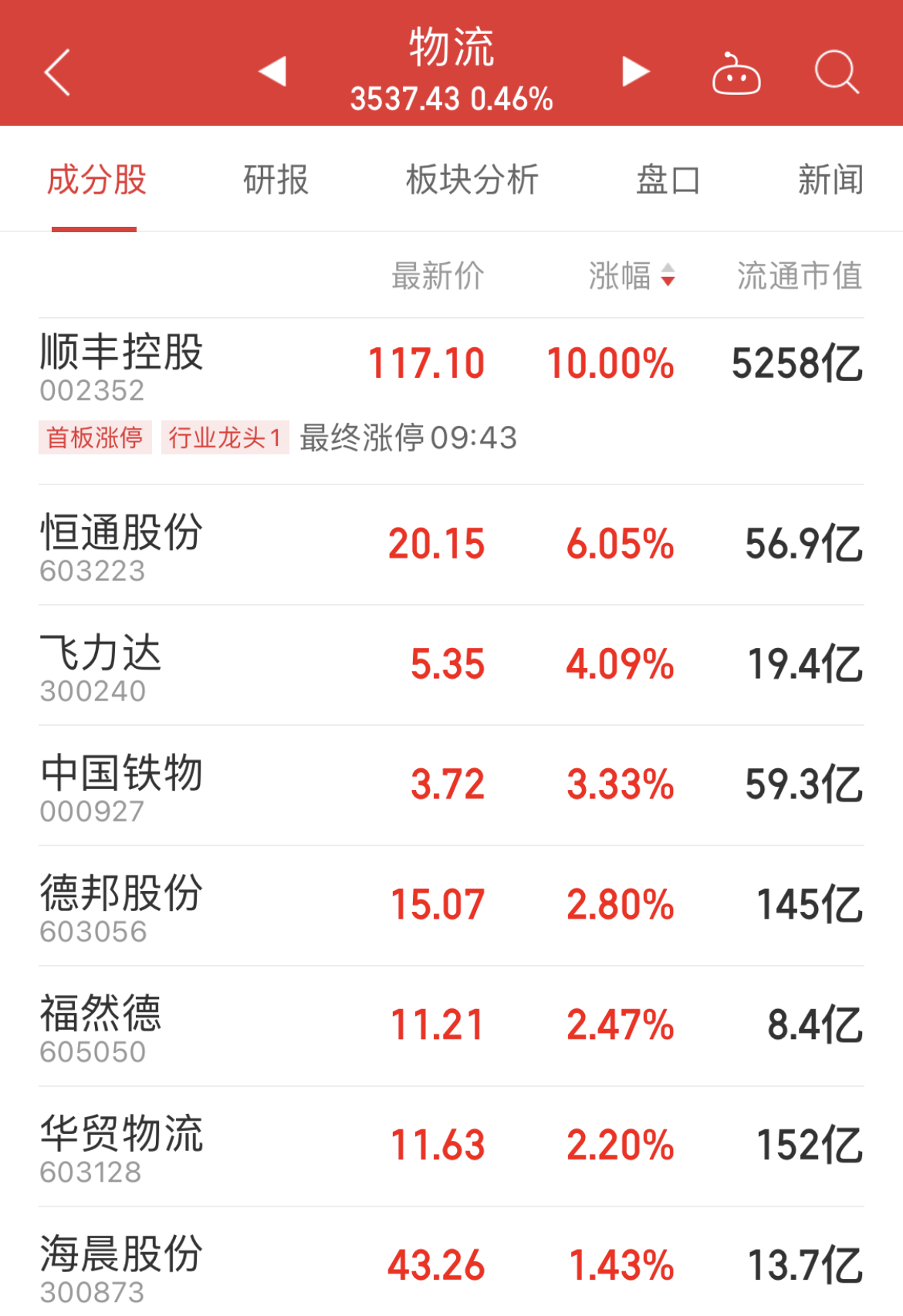This screenshot has height=1316, width=903.
Task: Tap the 涨幅 sort arrows icon
Action: click(x=667, y=275)
